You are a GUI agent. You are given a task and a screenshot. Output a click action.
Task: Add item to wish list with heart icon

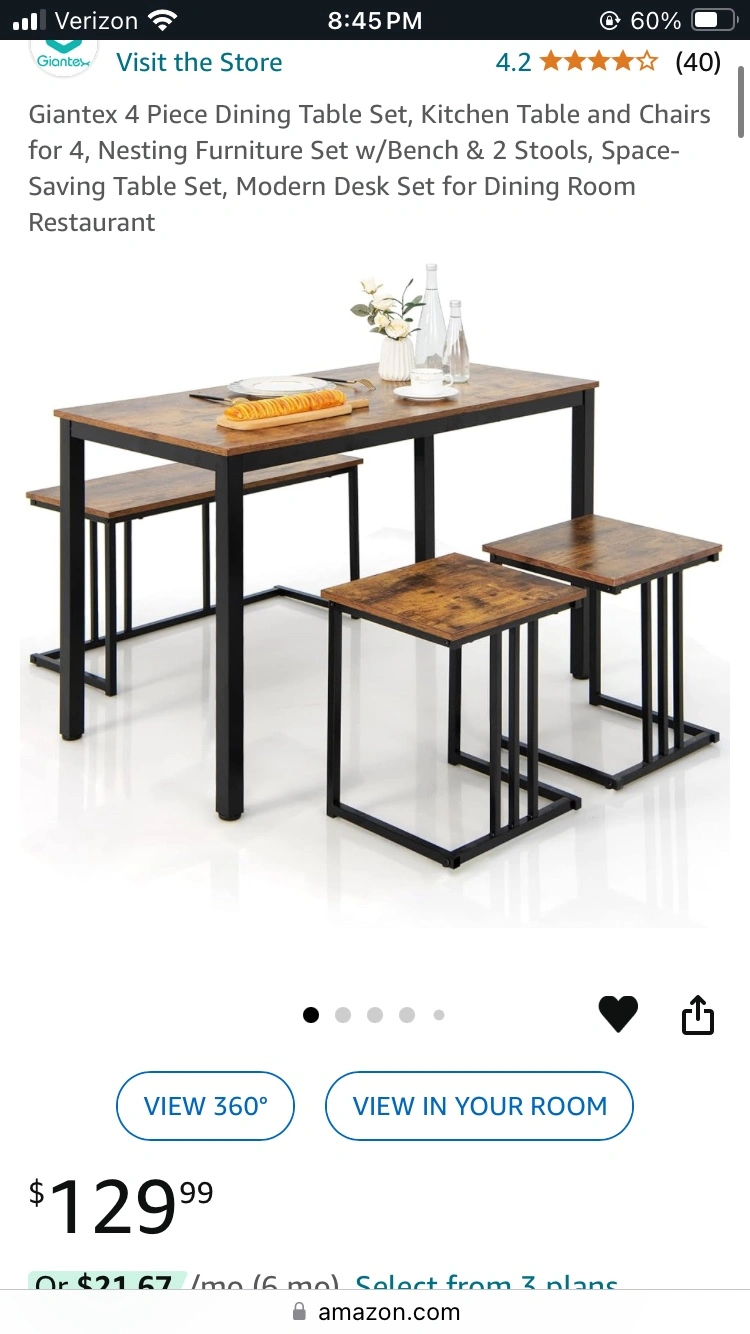(618, 1014)
